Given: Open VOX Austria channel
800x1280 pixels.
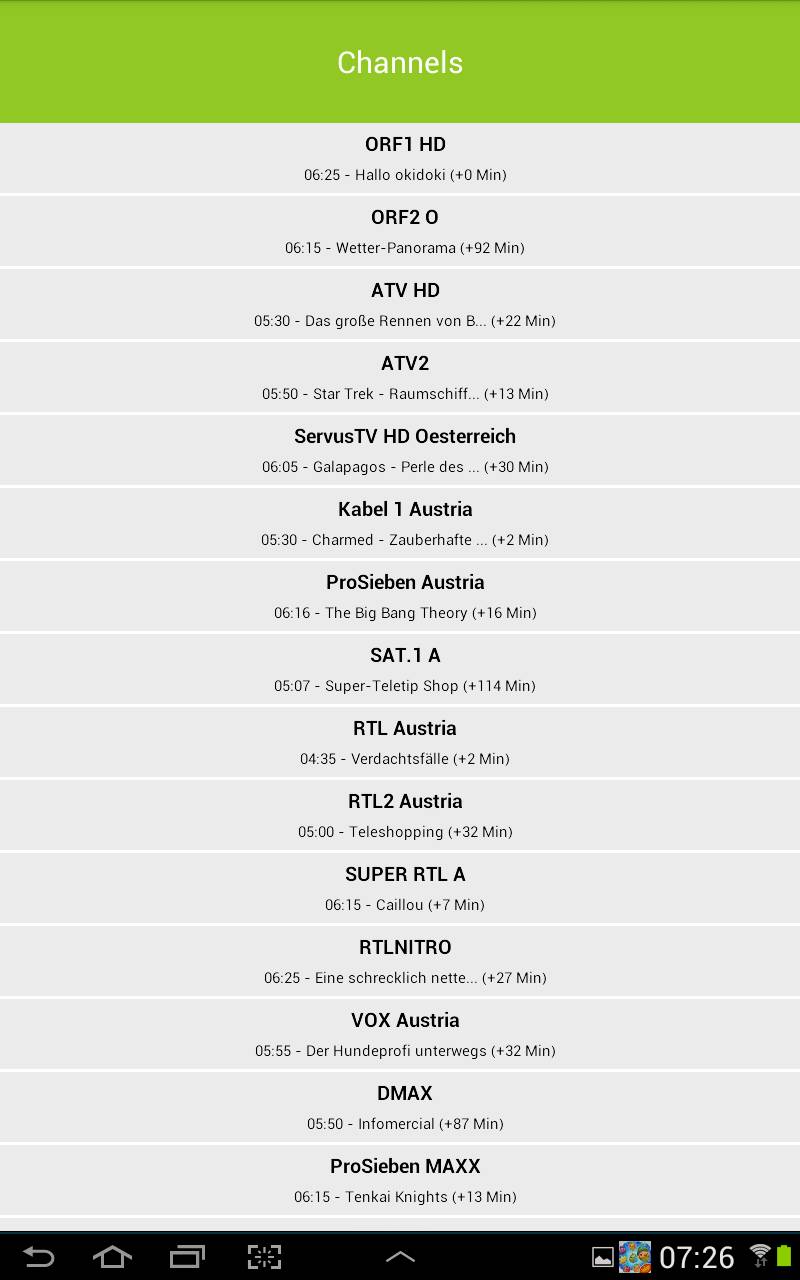Looking at the screenshot, I should click(400, 1035).
